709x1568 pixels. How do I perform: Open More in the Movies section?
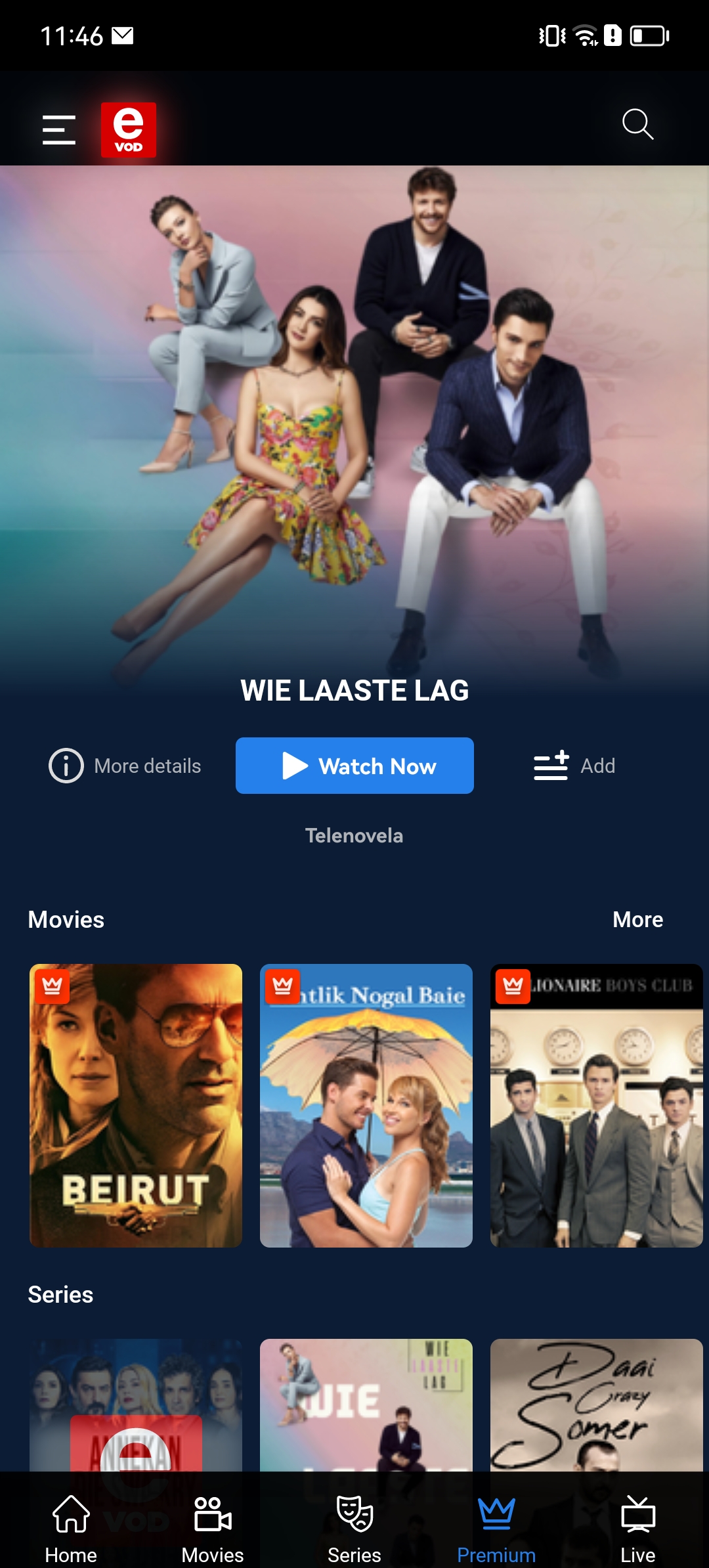[637, 919]
